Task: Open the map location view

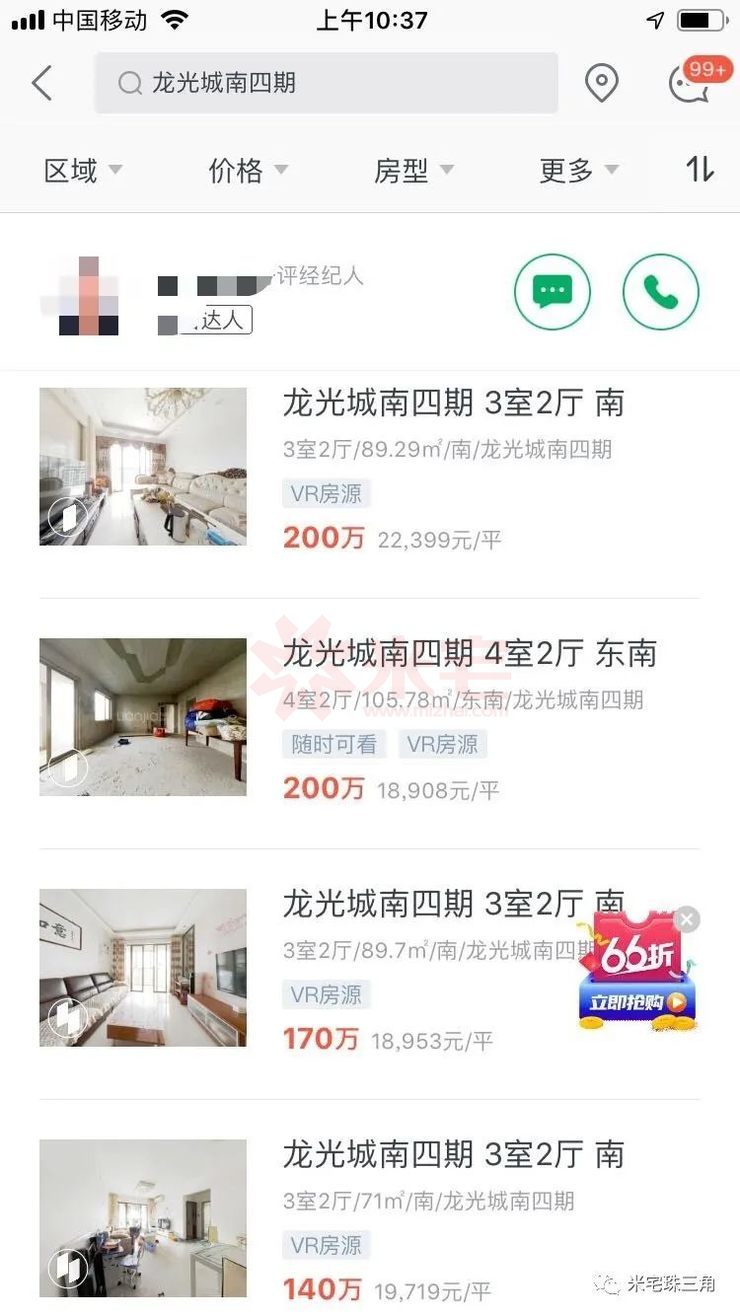Action: click(x=601, y=83)
